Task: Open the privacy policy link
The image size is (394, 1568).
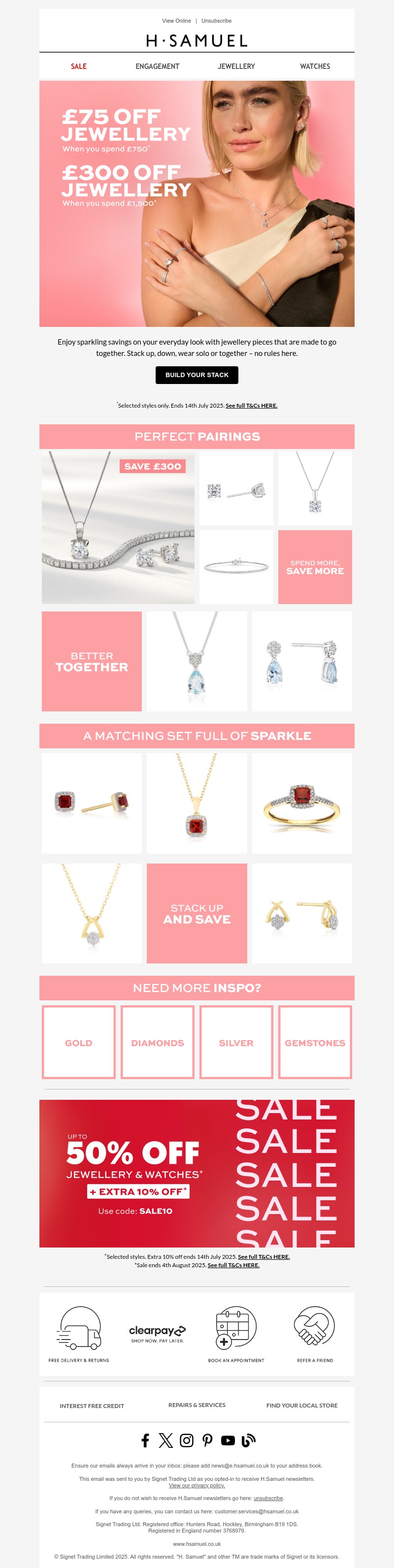Action: tap(197, 1485)
